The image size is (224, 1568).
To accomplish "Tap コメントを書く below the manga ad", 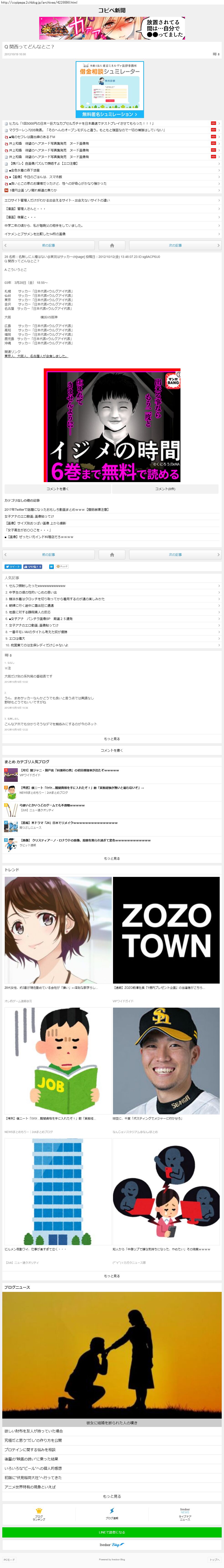I will point(58,489).
